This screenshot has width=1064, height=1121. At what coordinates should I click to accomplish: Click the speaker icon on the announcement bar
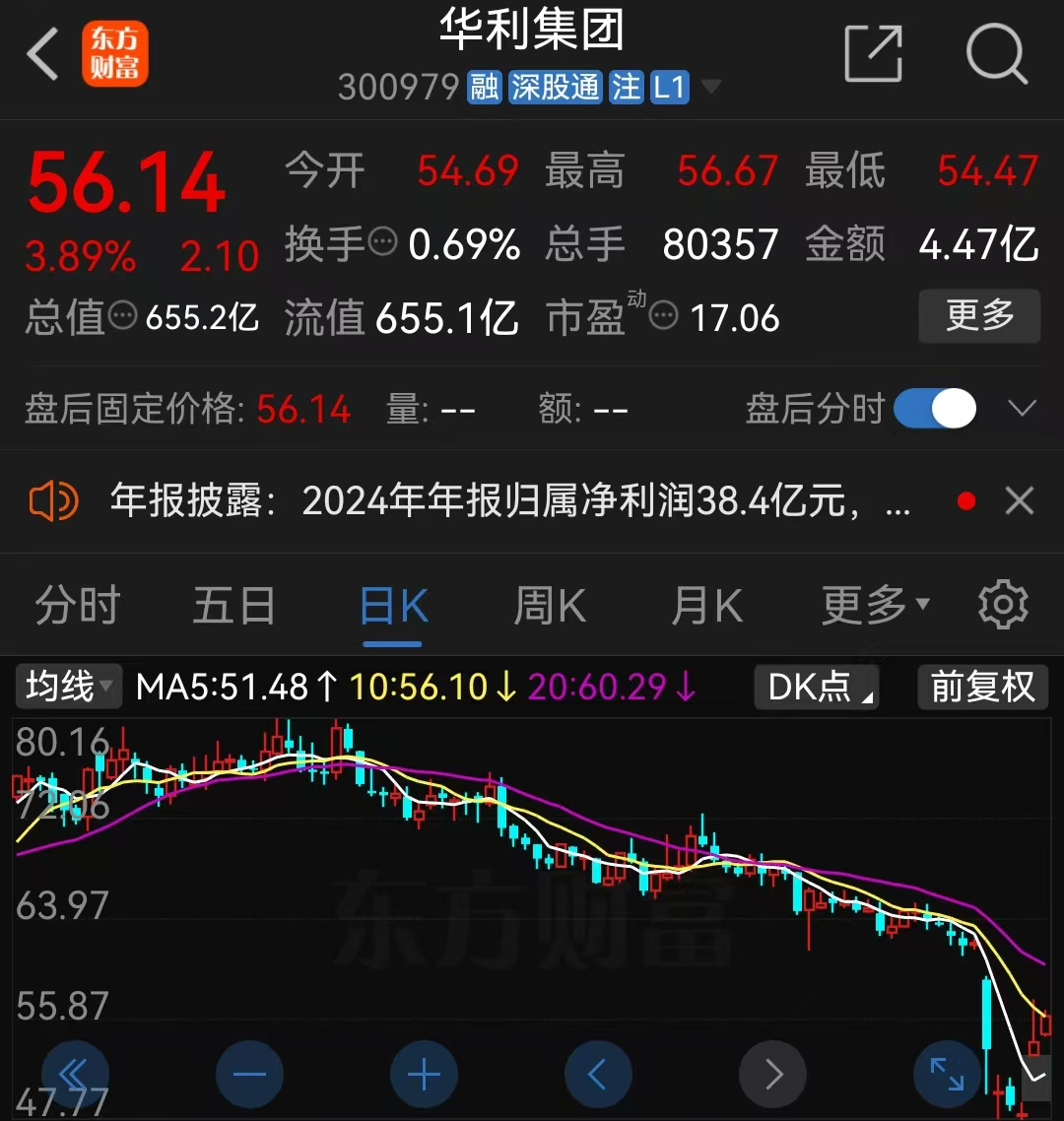click(53, 500)
